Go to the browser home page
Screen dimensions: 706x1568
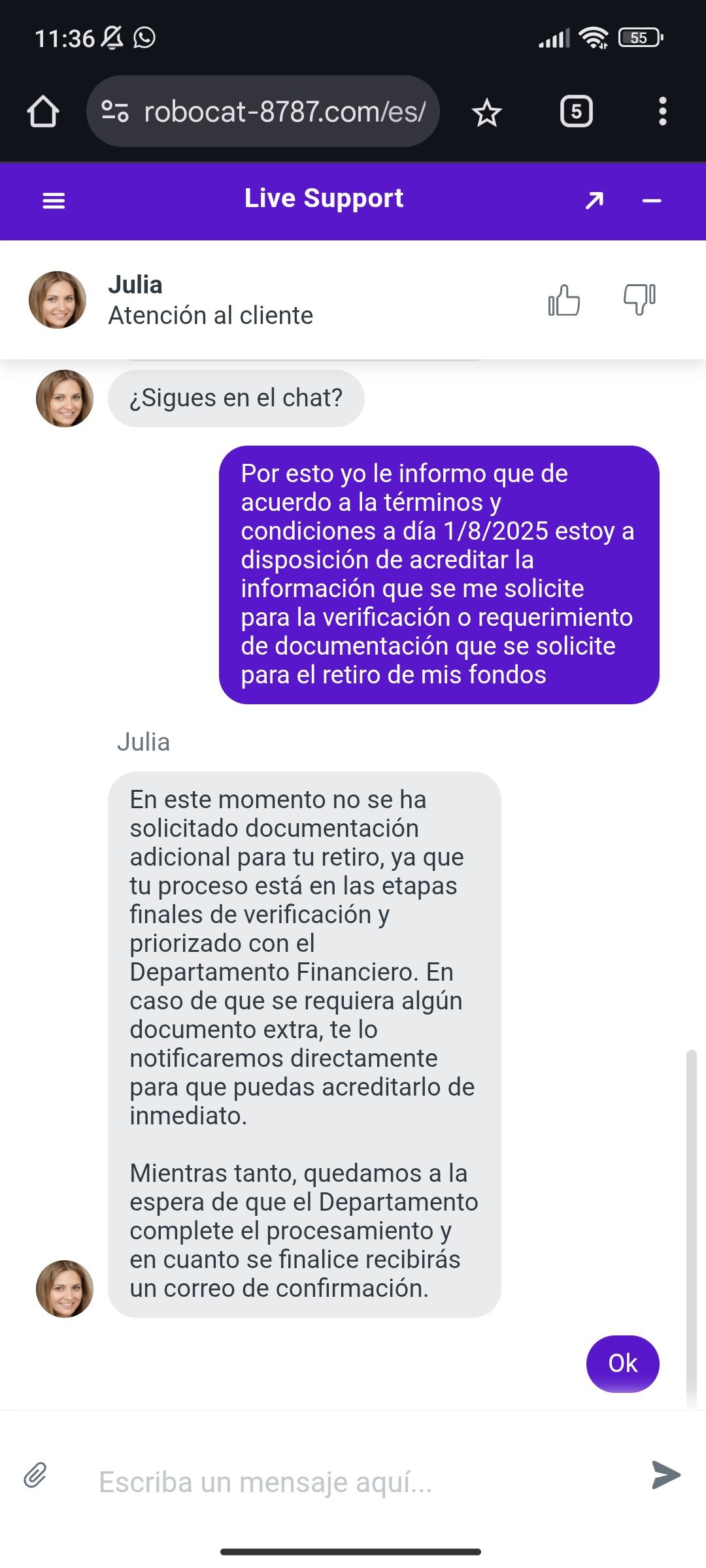43,112
